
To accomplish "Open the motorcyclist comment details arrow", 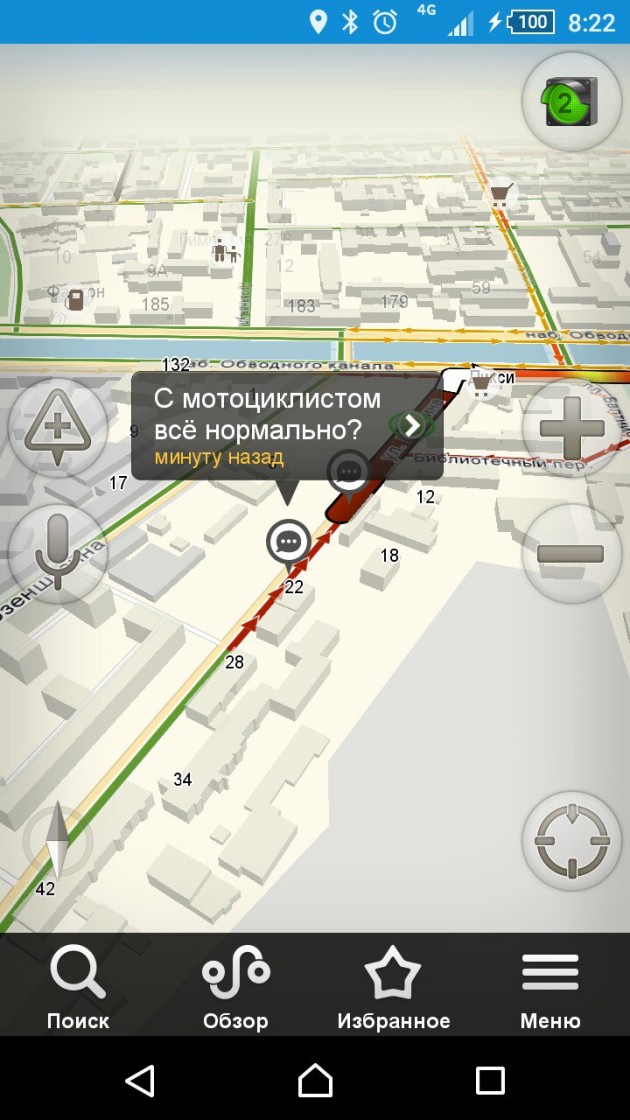I will [x=412, y=424].
